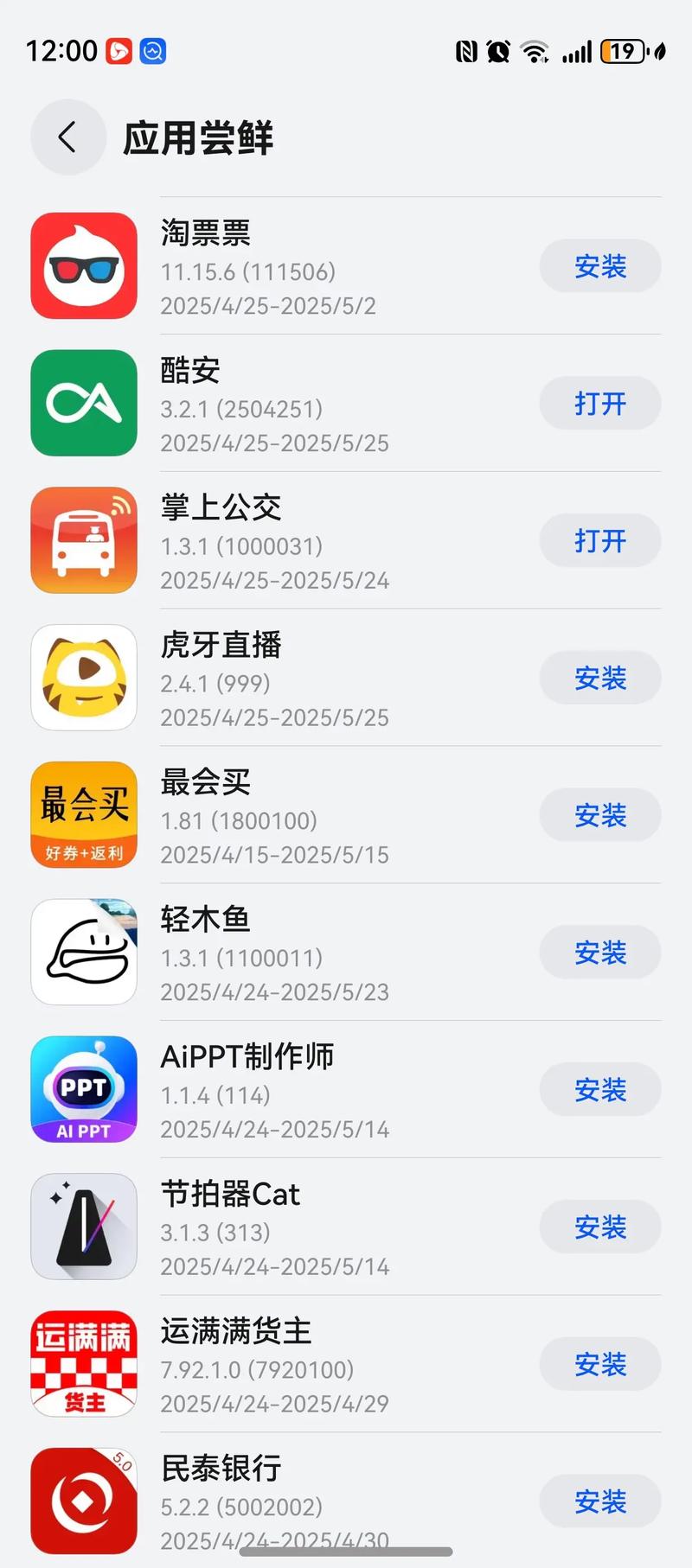
Task: Tap the back arrow on 应用尝鲜 page
Action: (67, 137)
